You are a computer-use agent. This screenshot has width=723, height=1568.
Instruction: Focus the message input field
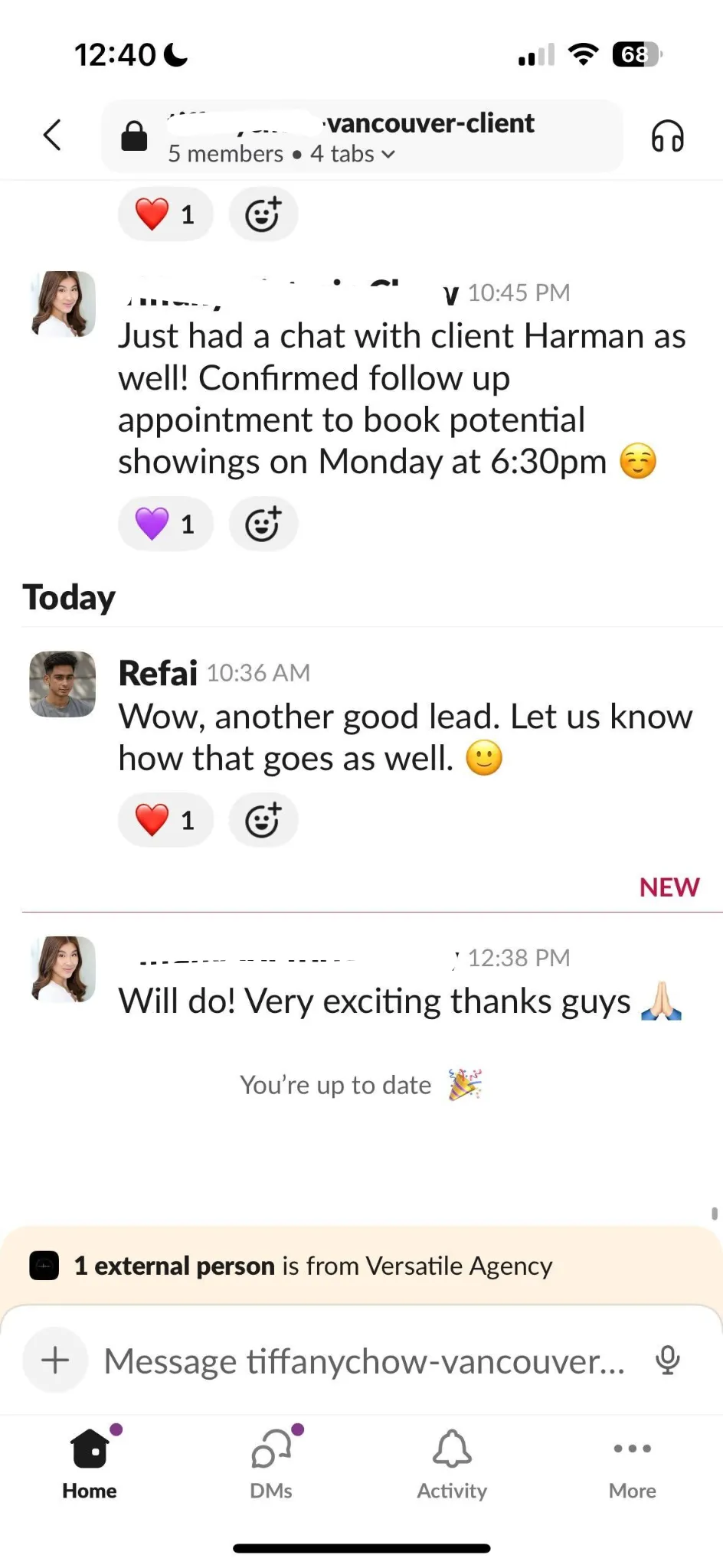click(365, 1361)
